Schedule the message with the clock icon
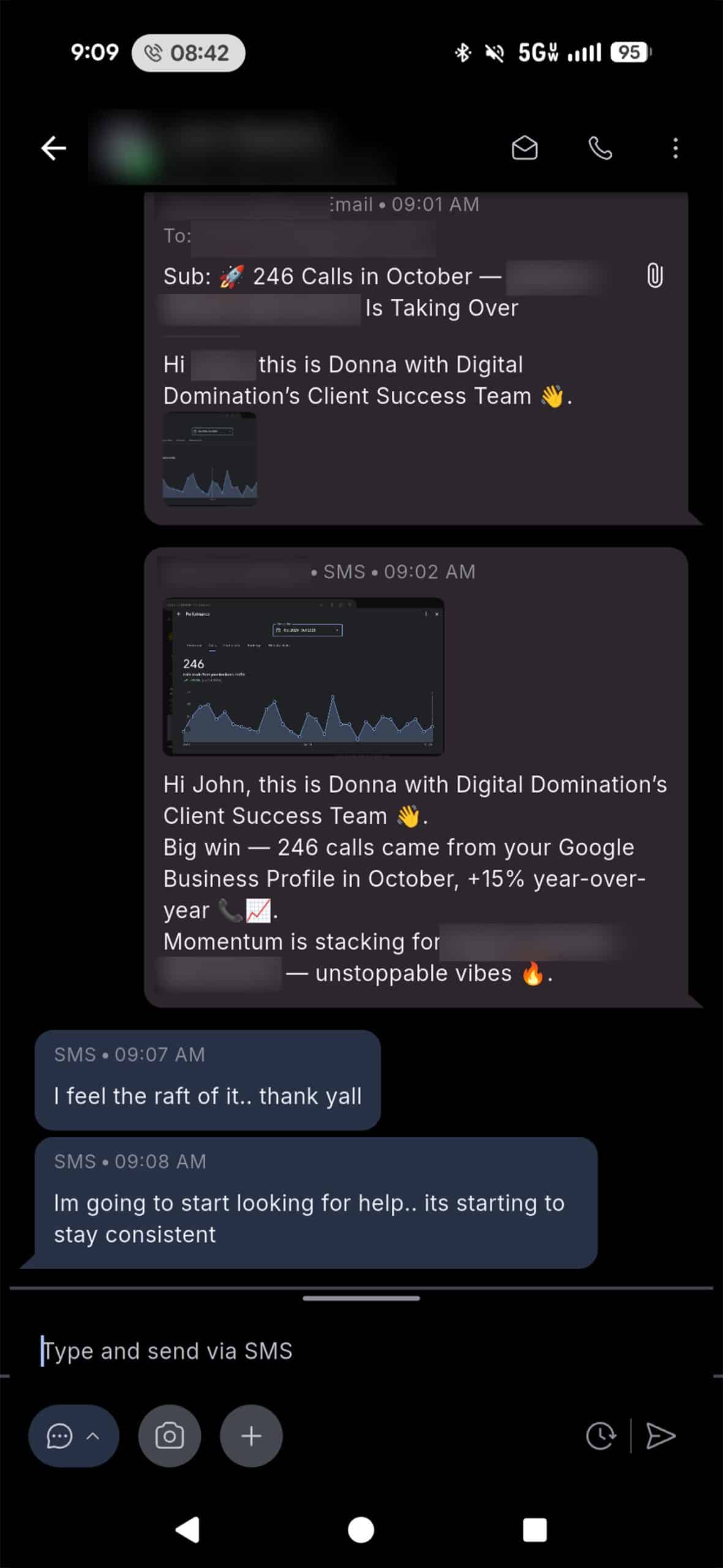This screenshot has height=1568, width=723. click(601, 1436)
